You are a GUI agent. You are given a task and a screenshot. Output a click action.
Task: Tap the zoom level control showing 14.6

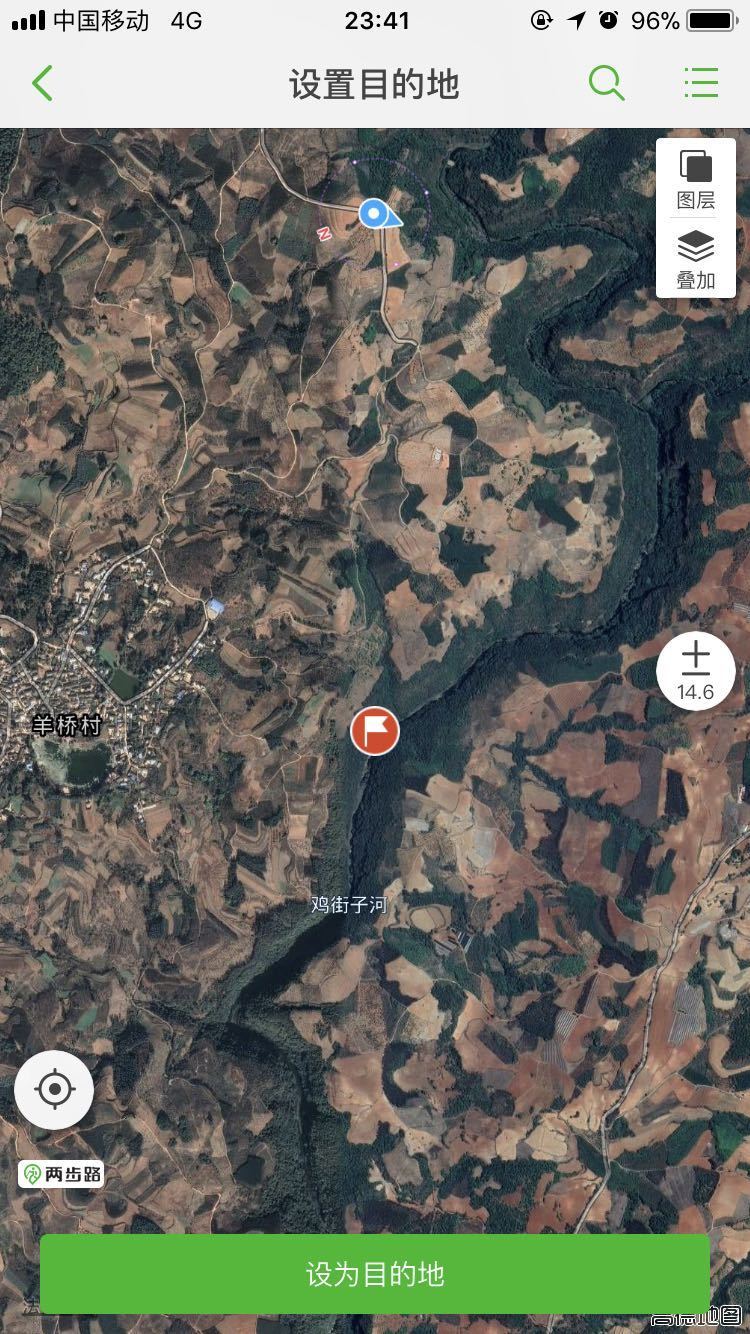(695, 671)
